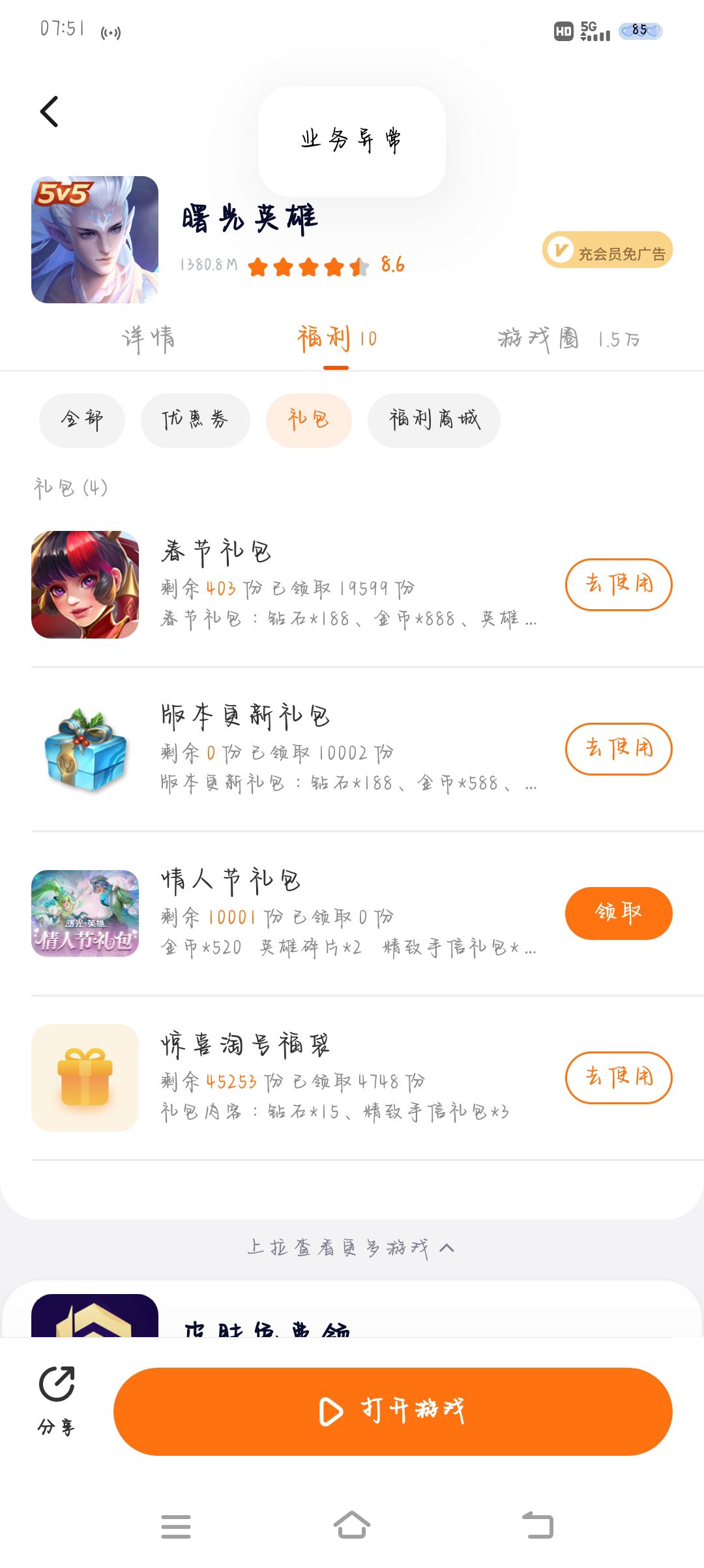Go to the system home screen

click(352, 1526)
